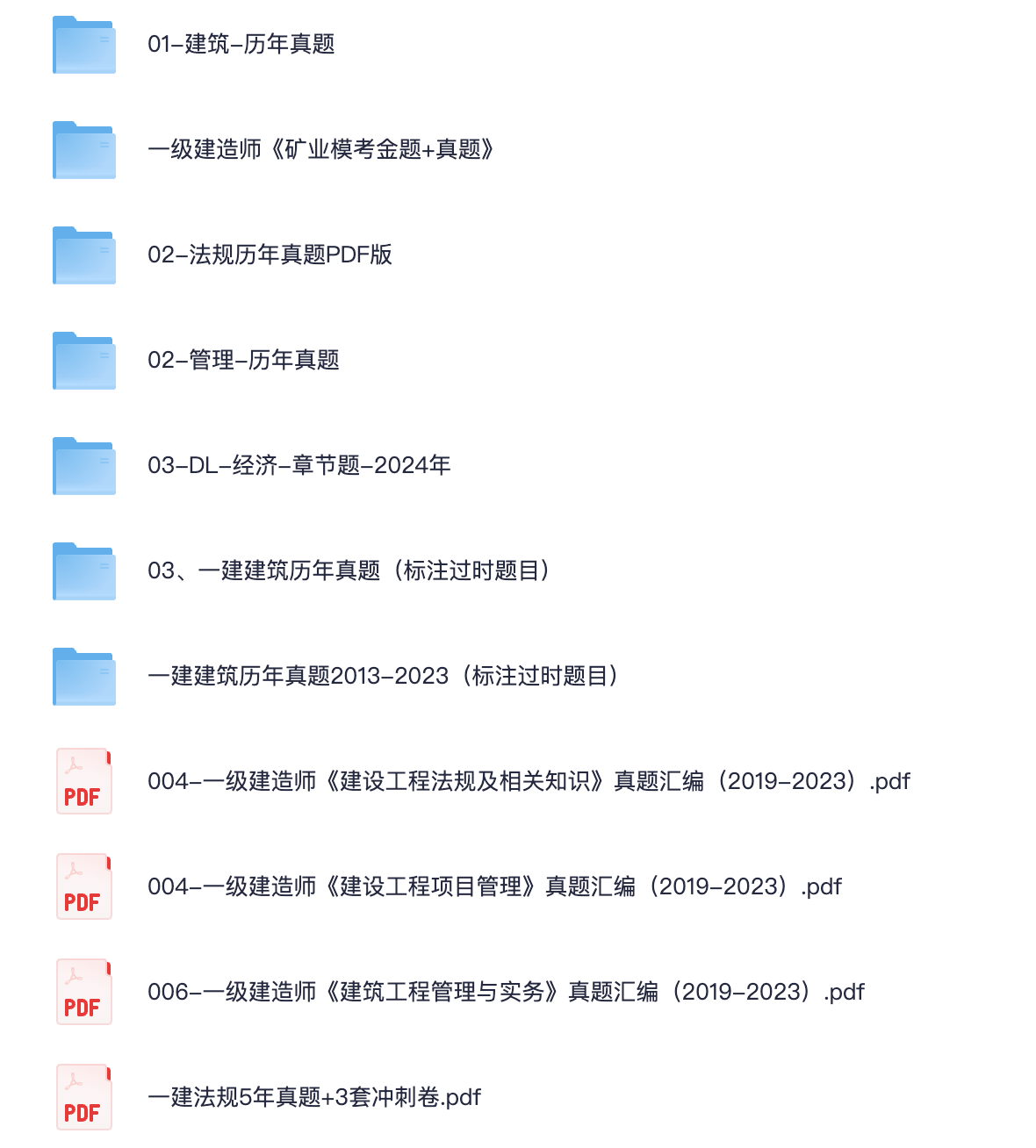The width and height of the screenshot is (1036, 1148).
Task: Open the PDF icon for 一建法规5年真题+3套冲刺卷
Action: 83,1097
